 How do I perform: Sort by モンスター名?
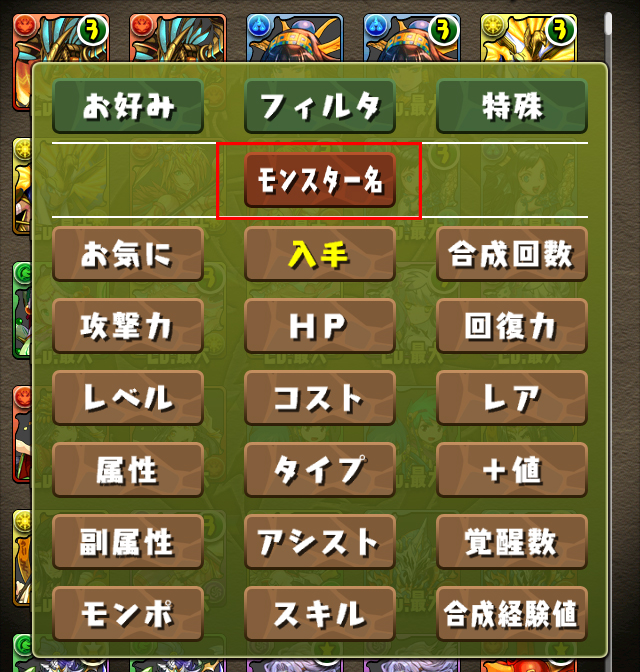coord(320,181)
